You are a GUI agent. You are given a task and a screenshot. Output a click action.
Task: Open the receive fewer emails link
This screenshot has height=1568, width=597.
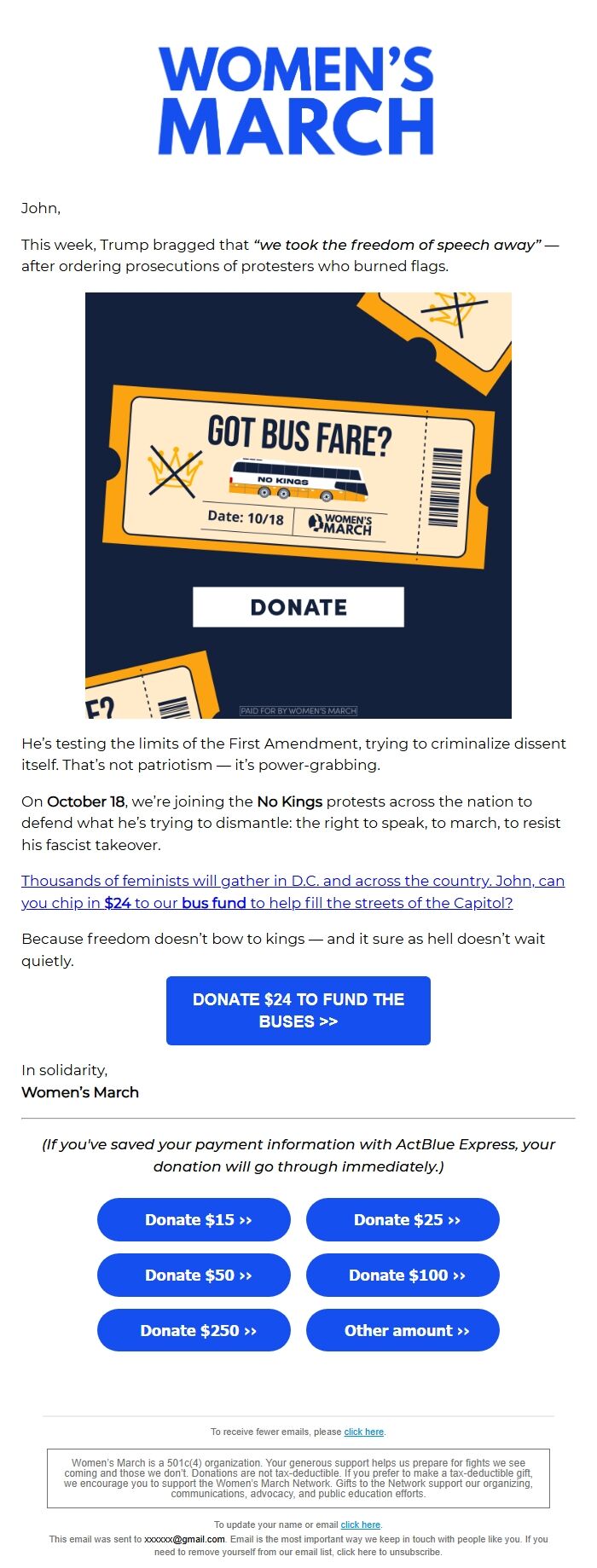point(364,1432)
